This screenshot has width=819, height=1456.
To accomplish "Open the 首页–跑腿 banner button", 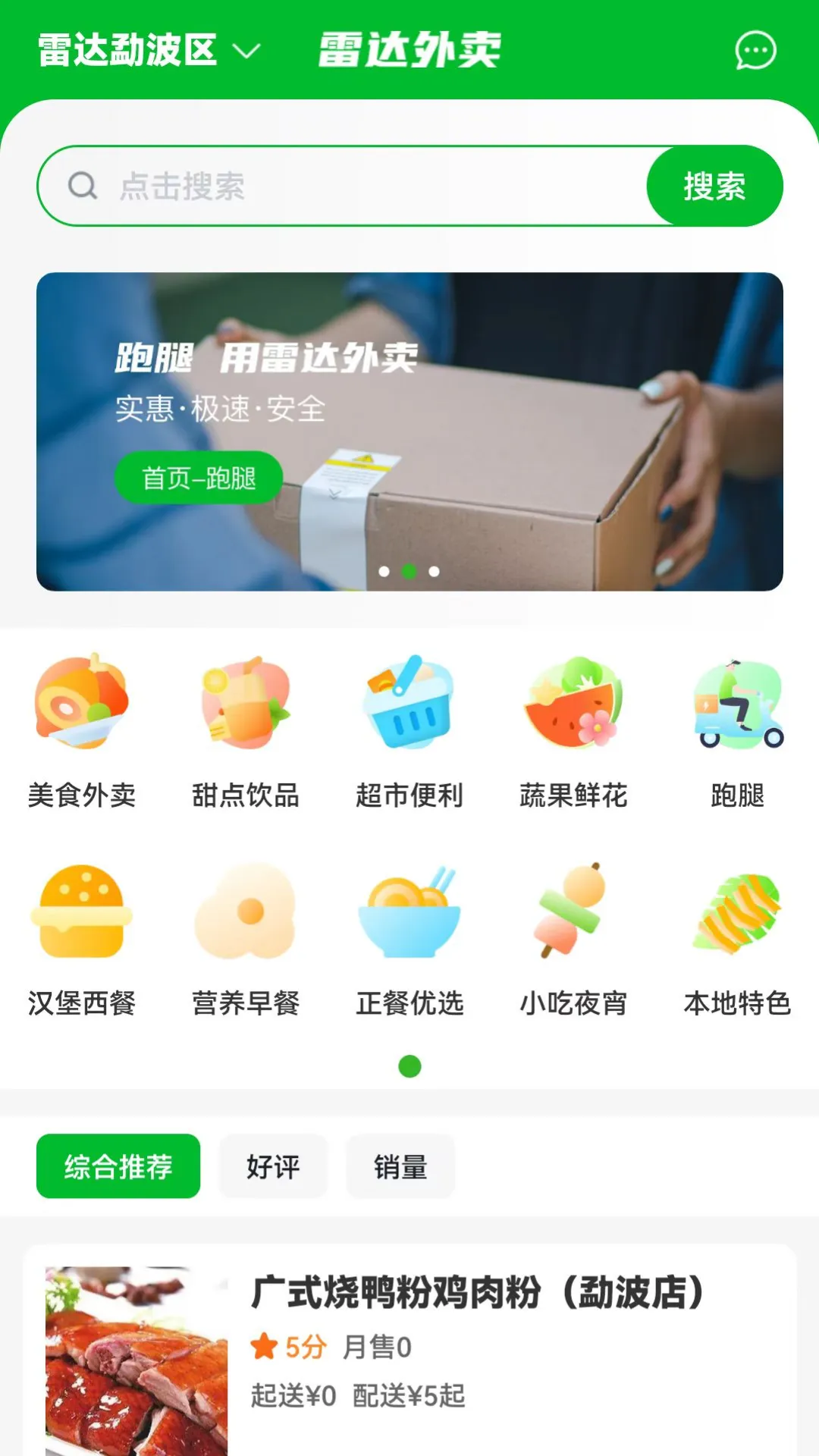I will (199, 479).
